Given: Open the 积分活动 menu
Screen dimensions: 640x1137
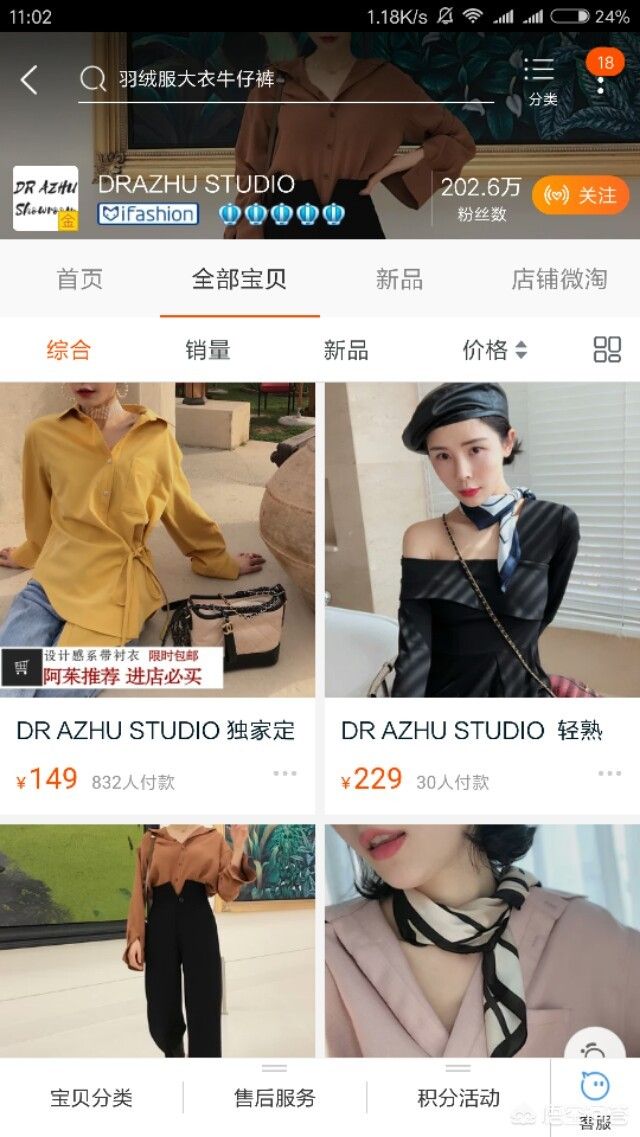Looking at the screenshot, I should pos(458,1098).
